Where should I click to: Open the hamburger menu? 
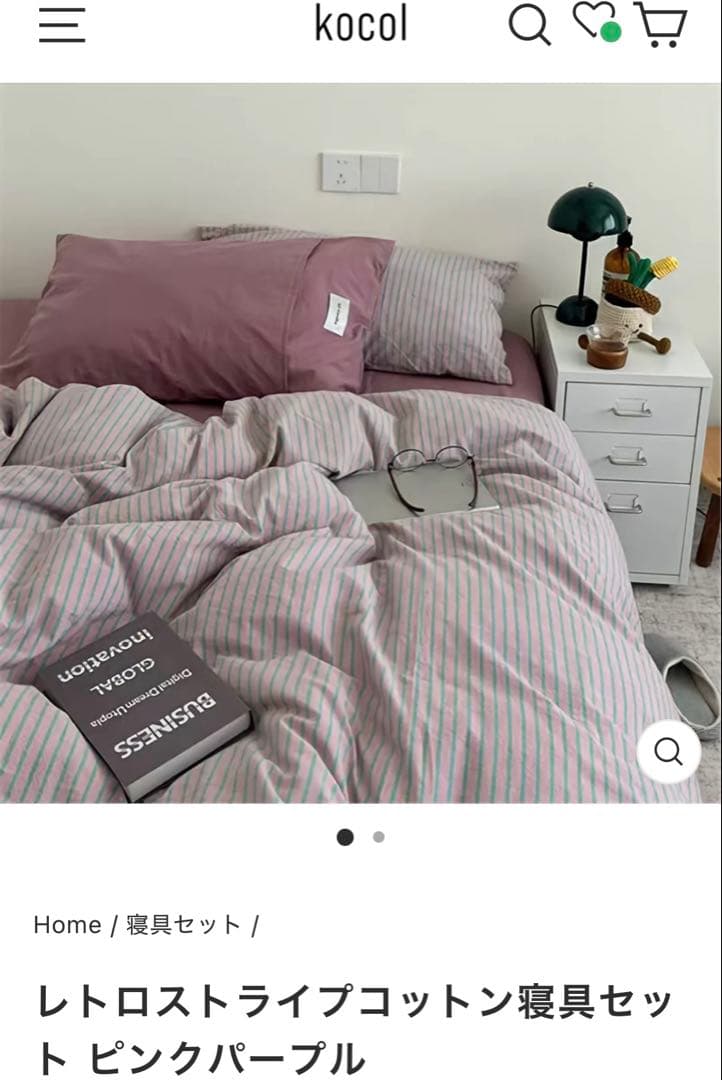[x=62, y=25]
